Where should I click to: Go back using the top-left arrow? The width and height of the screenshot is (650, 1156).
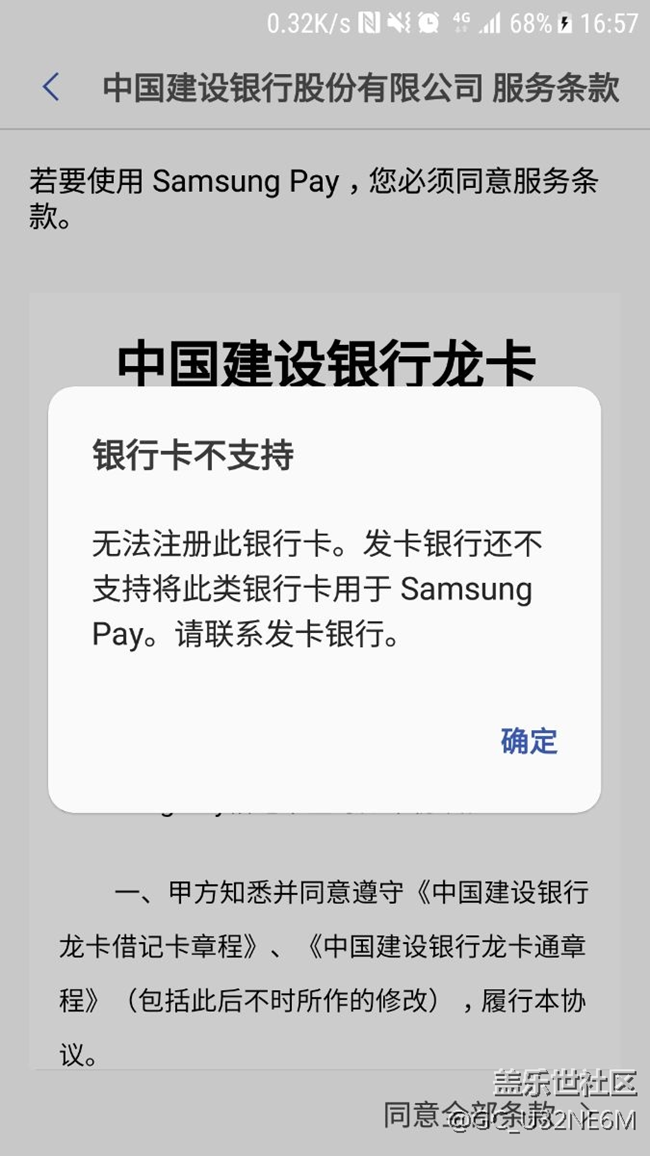tap(51, 87)
